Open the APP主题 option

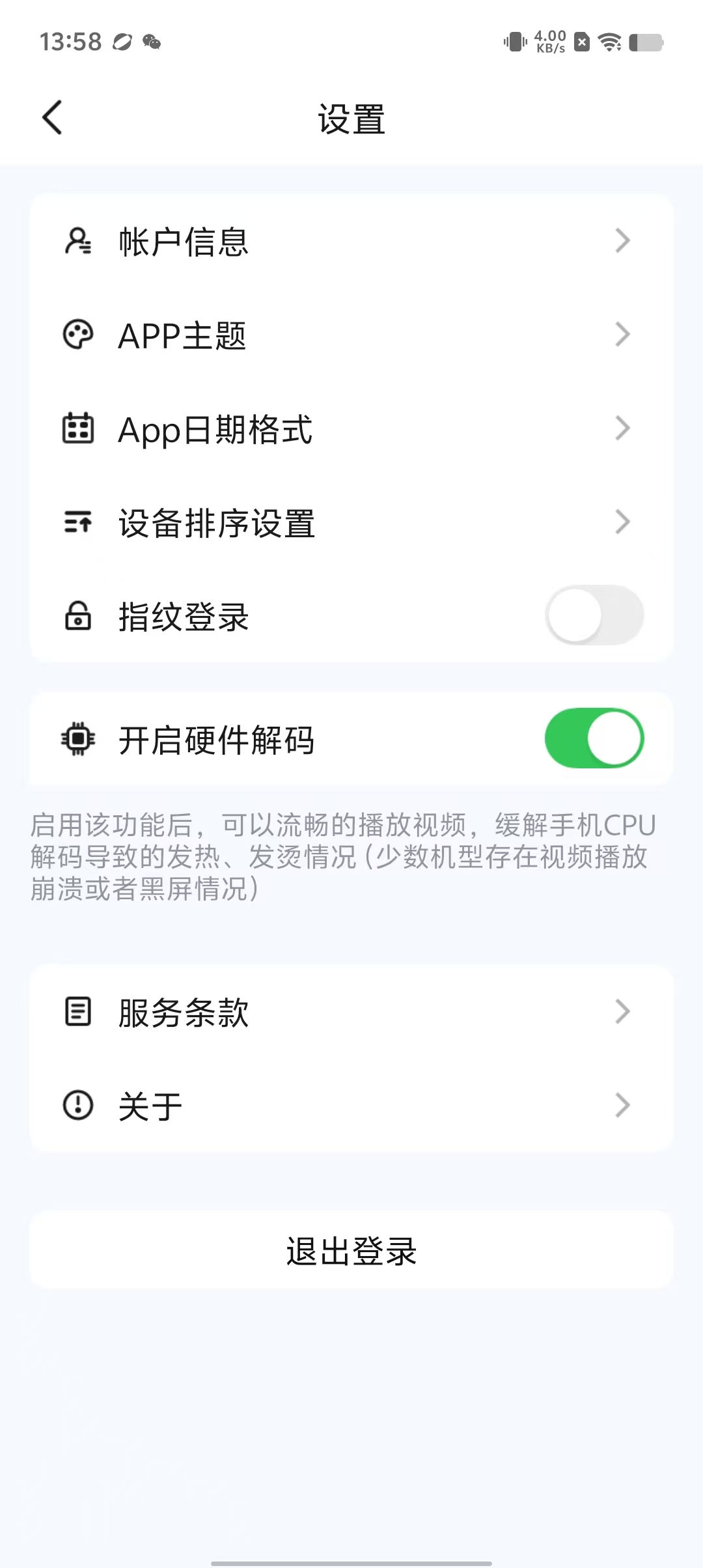pos(350,335)
